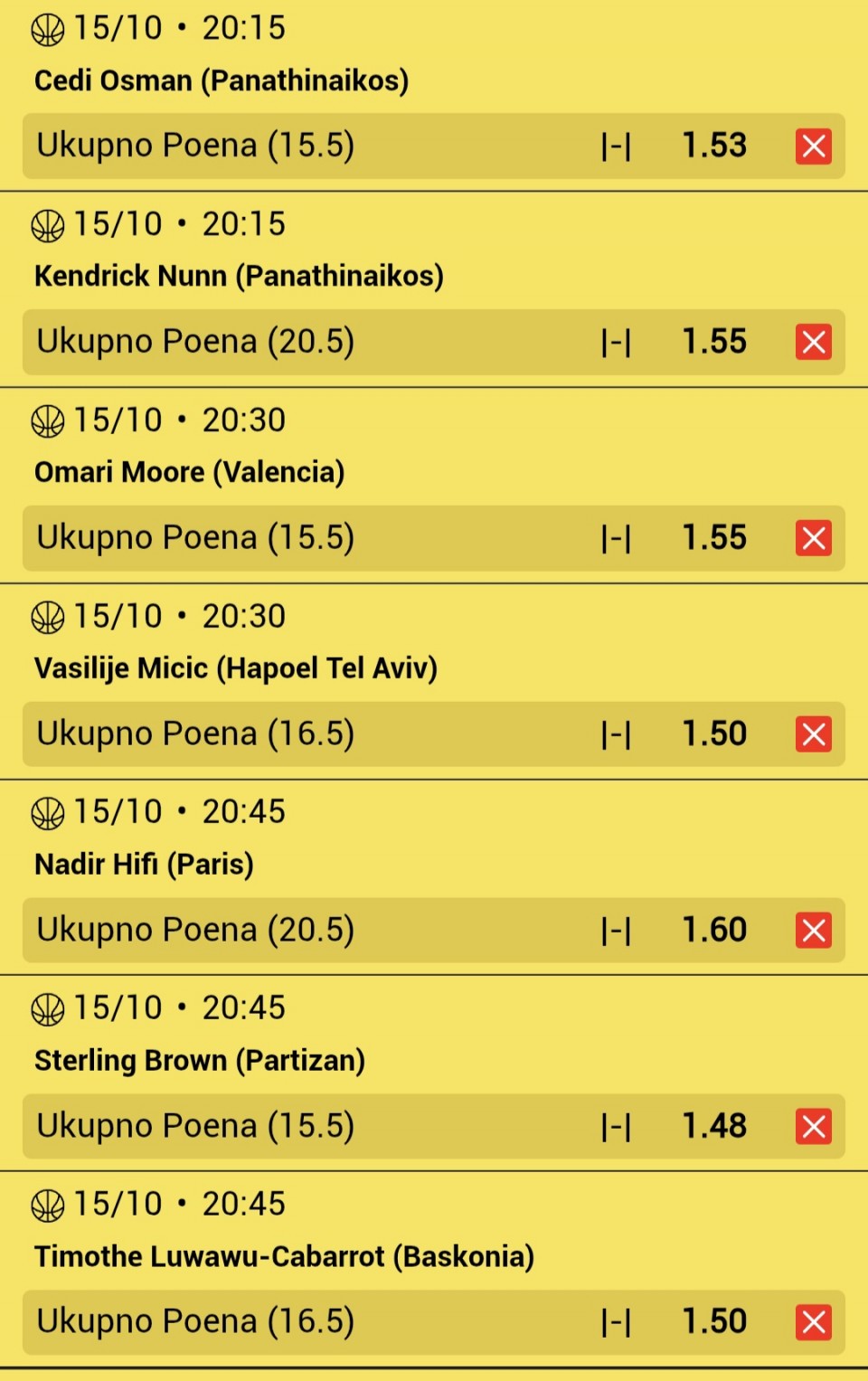Viewport: 868px width, 1381px height.
Task: Remove Timothe Luwawu-Cabarrot bet
Action: coord(813,1322)
